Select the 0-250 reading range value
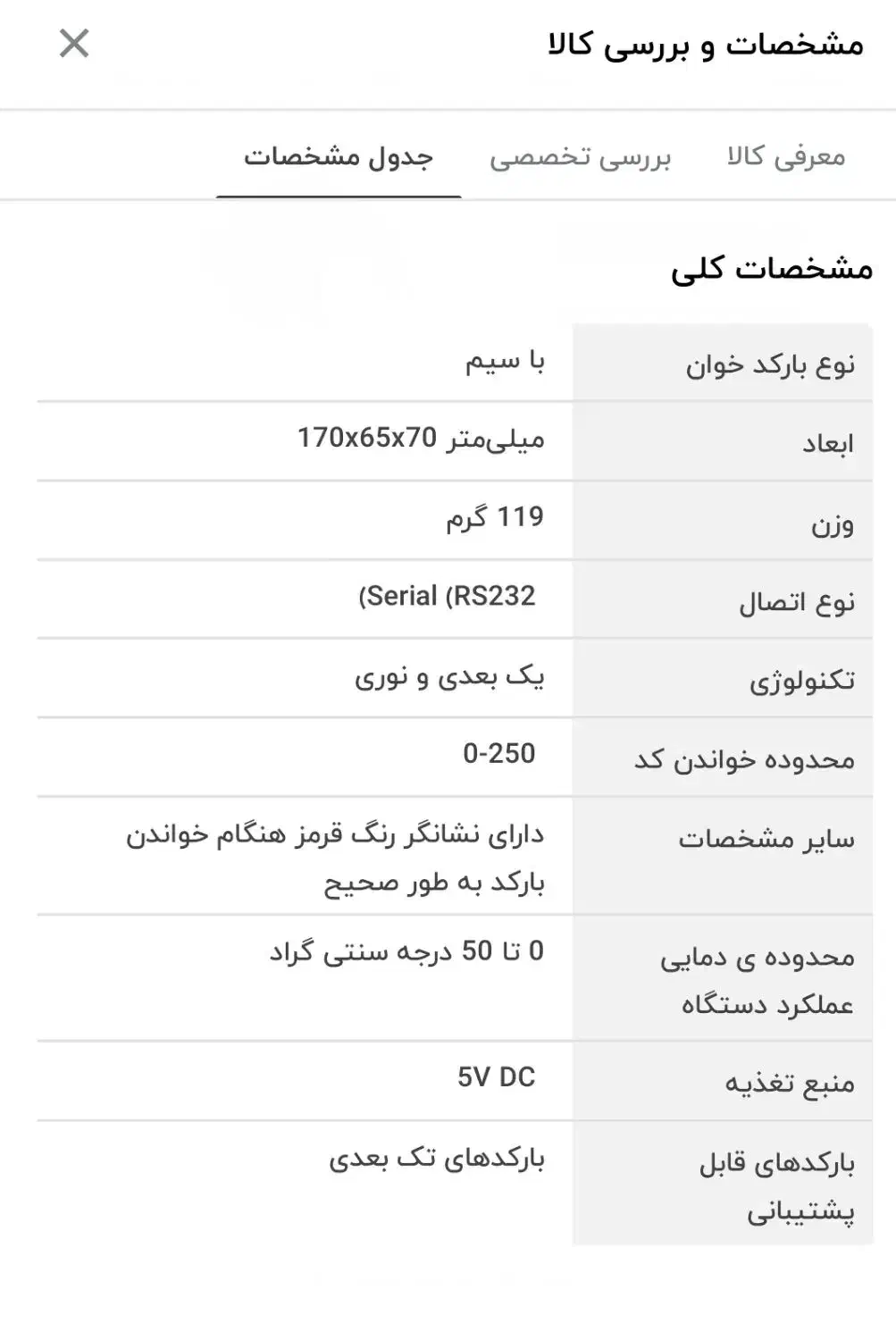This screenshot has width=896, height=1340. pos(500,753)
